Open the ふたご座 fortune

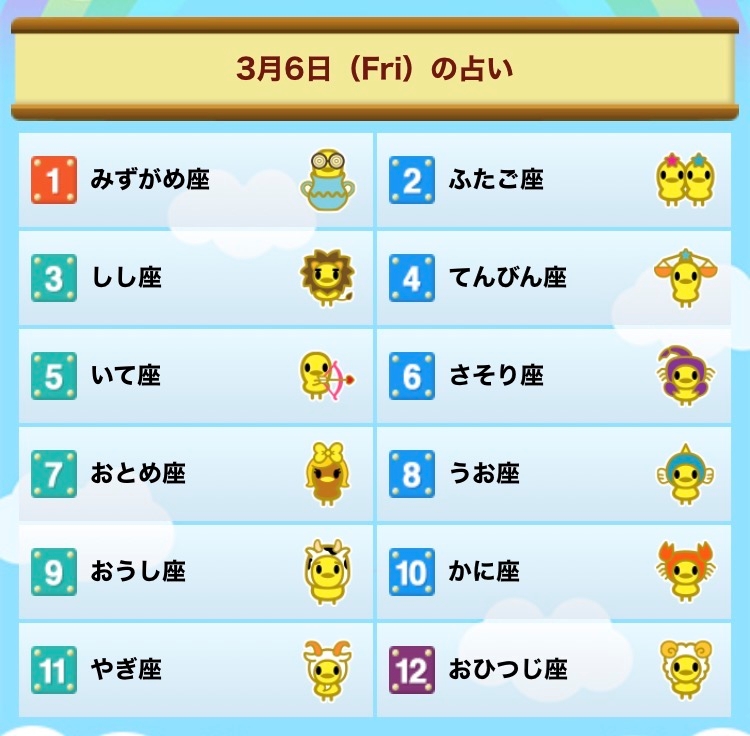click(554, 180)
